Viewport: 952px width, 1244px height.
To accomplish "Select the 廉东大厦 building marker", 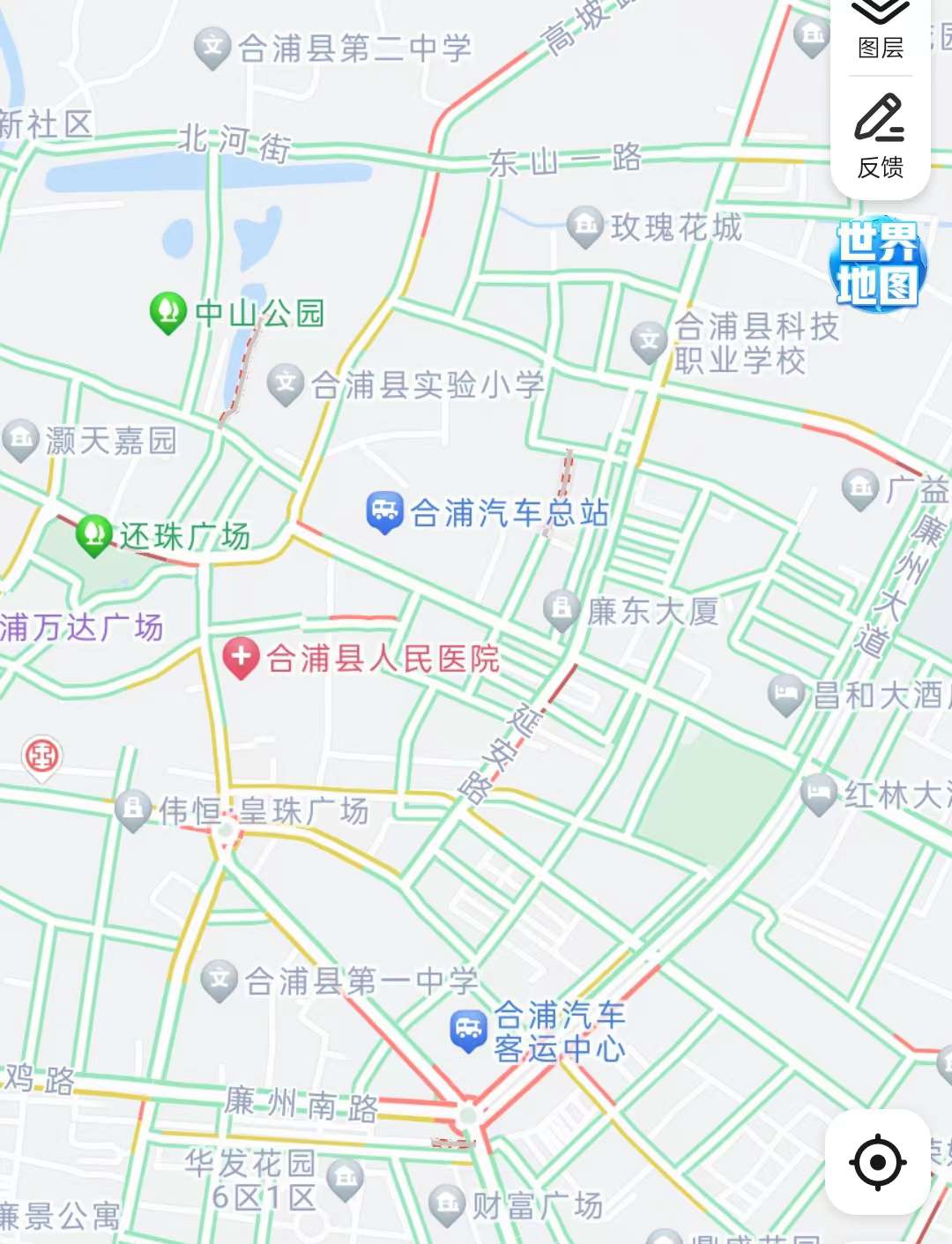I will [561, 609].
